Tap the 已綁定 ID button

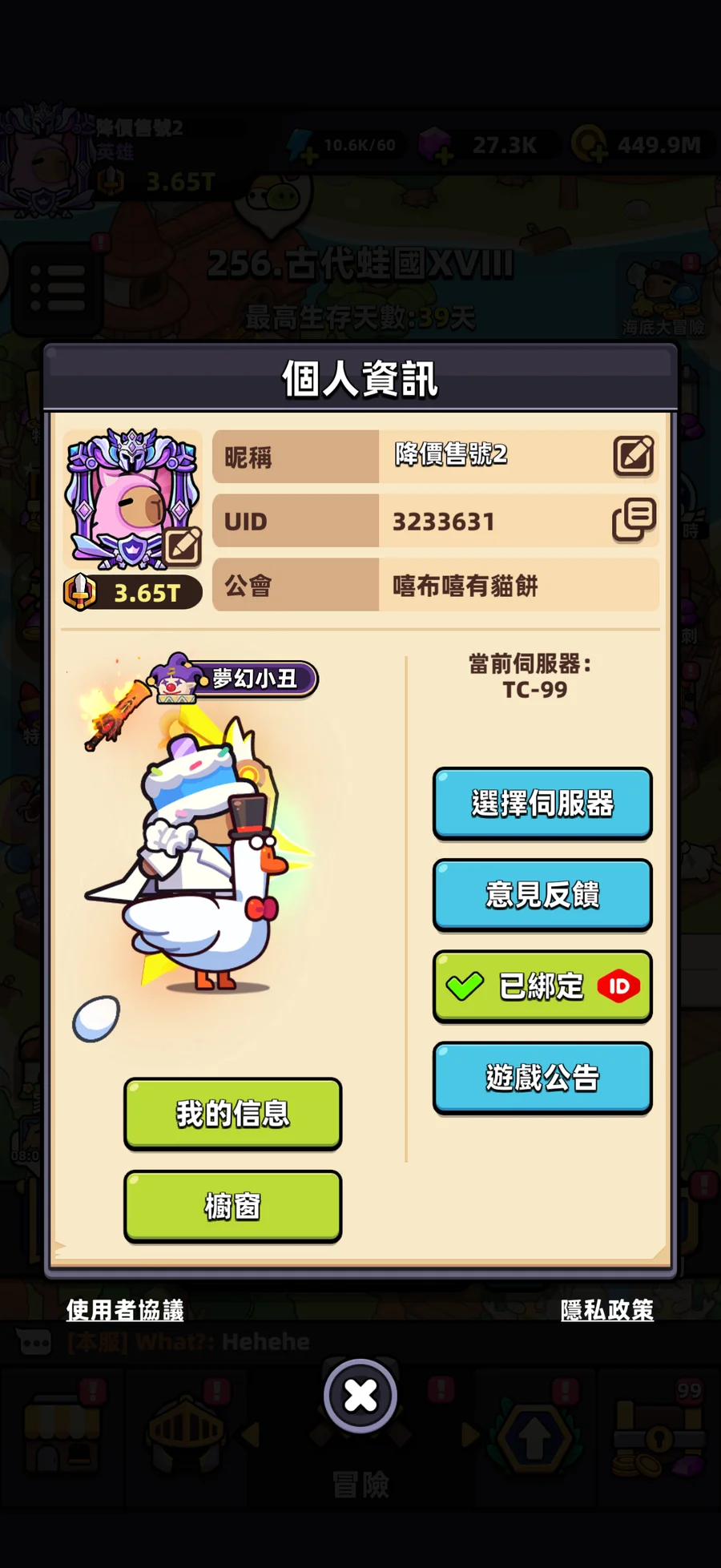542,986
